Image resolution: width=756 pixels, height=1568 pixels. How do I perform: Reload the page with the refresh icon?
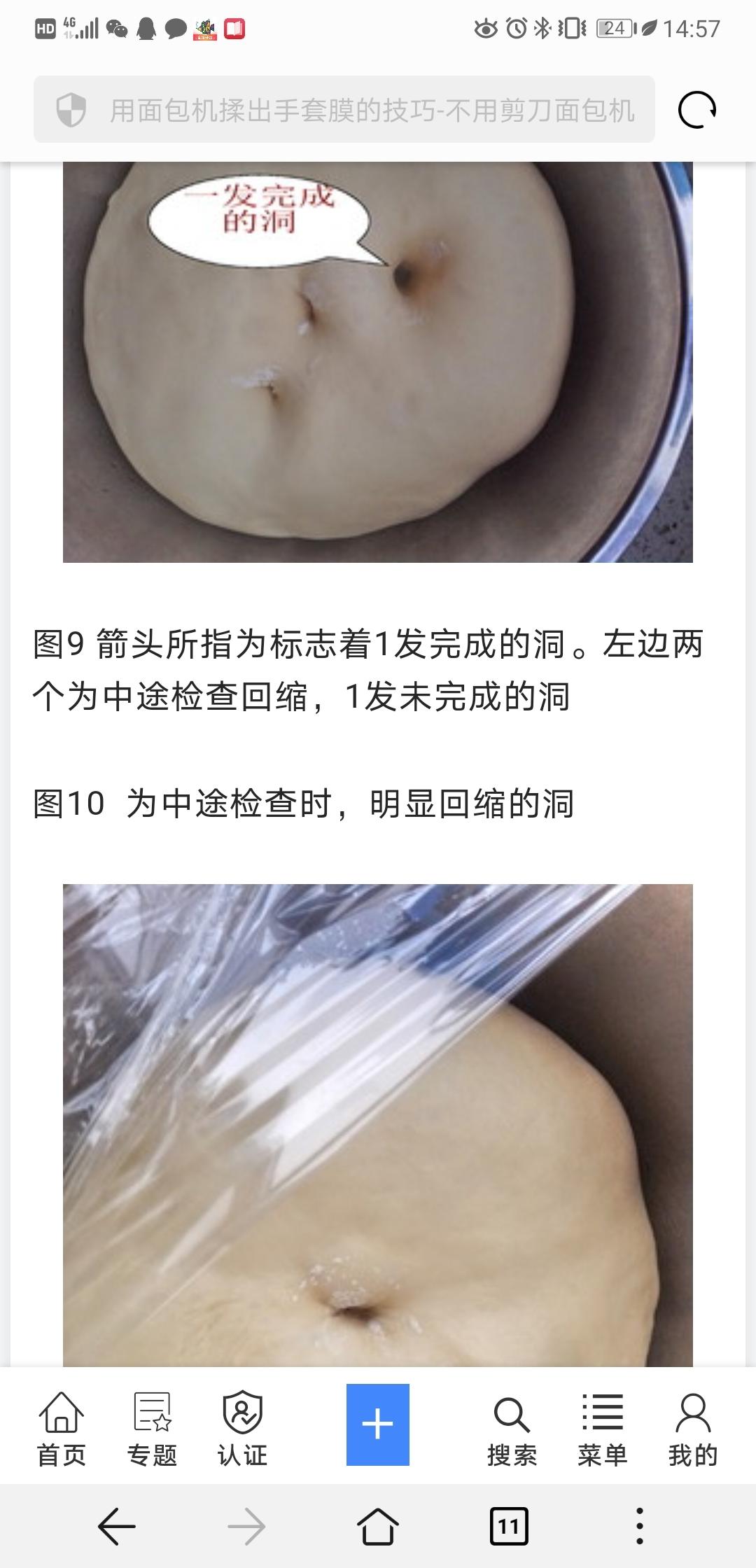click(696, 110)
